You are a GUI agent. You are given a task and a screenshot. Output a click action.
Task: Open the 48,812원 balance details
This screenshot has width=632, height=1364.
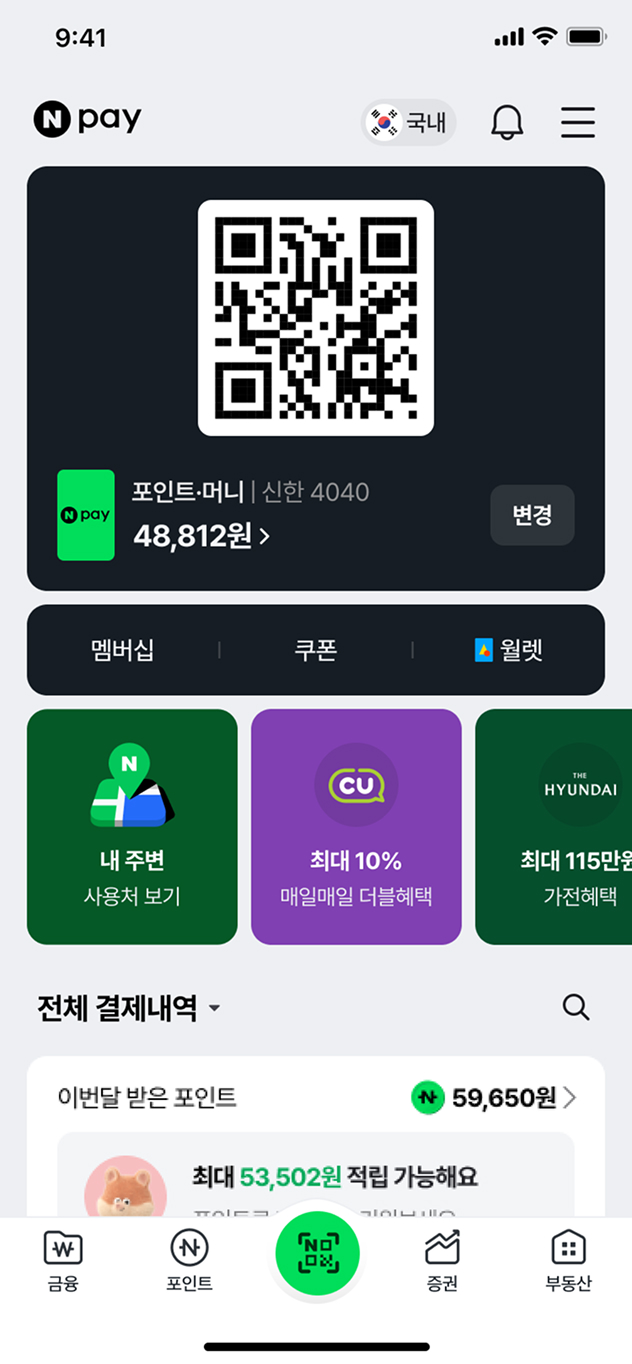[x=202, y=536]
